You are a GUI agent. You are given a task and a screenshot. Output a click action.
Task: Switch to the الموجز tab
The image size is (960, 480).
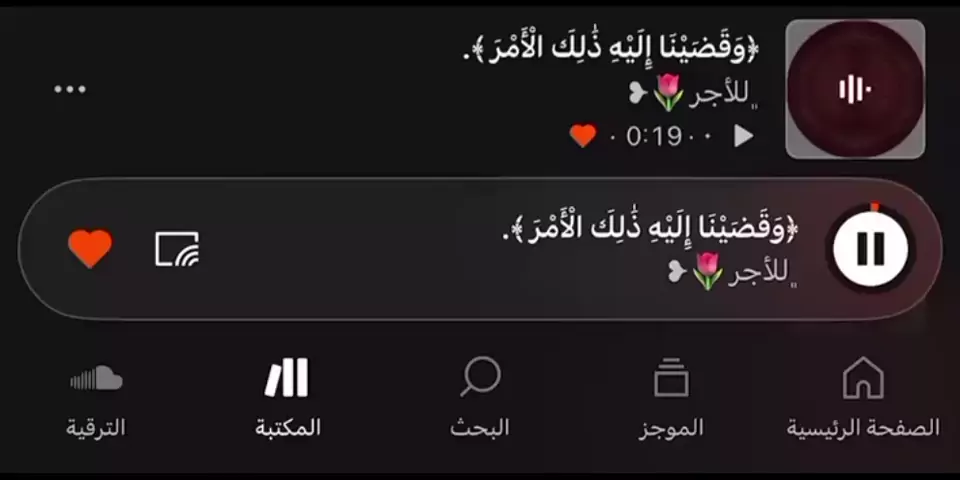672,397
